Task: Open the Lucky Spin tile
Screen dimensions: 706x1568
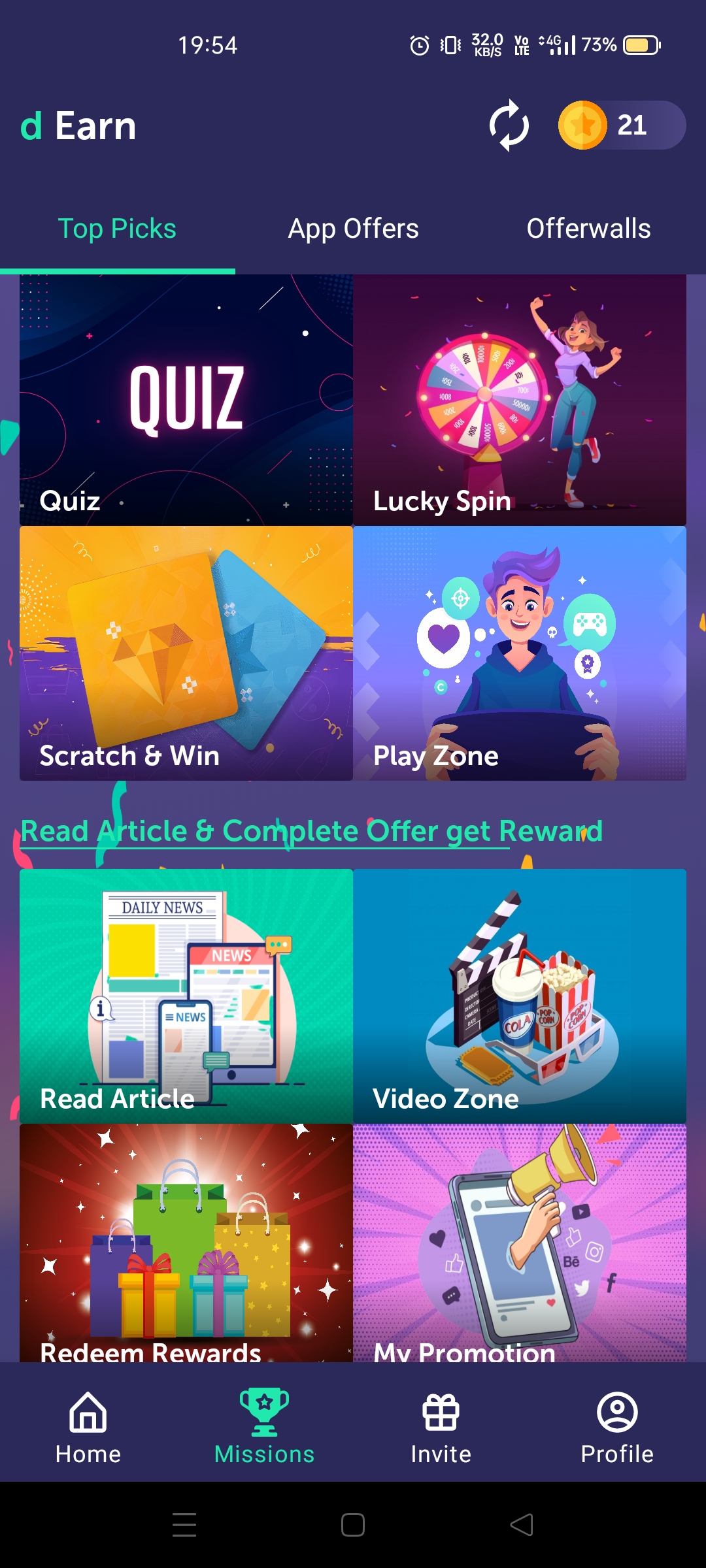Action: coord(520,400)
